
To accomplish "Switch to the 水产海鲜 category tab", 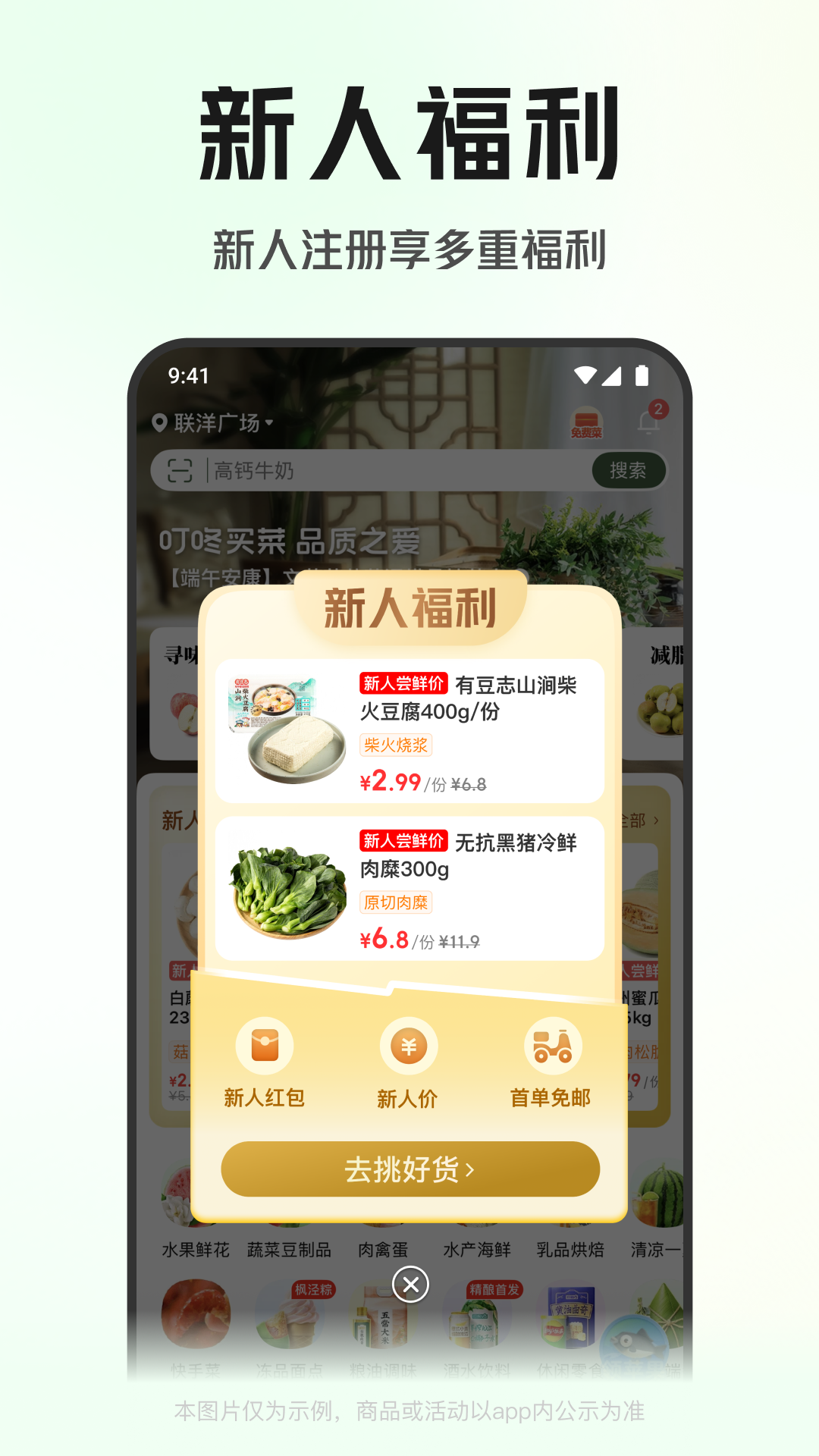I will tap(478, 1248).
